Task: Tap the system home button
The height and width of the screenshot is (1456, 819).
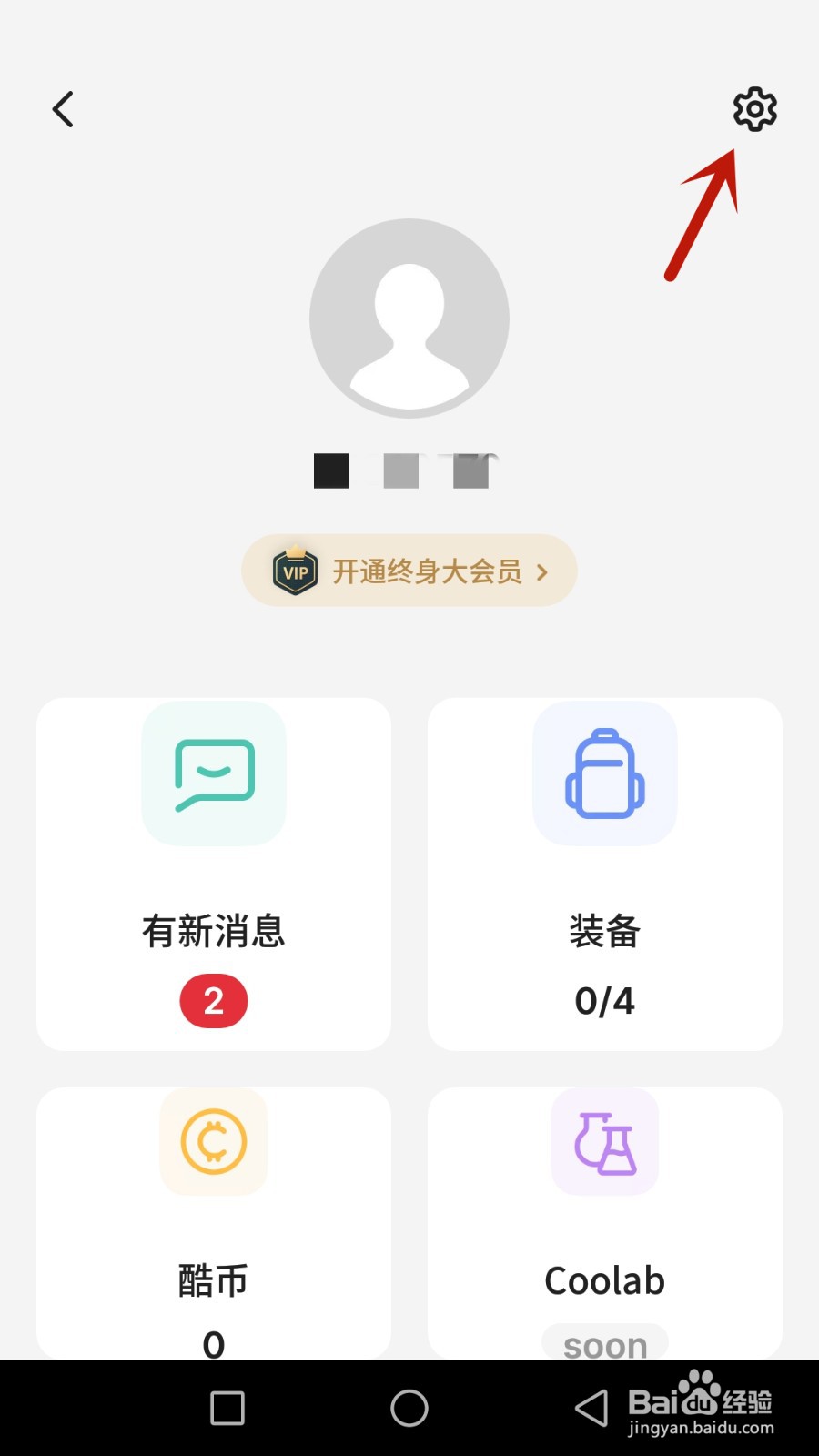Action: tap(409, 1409)
